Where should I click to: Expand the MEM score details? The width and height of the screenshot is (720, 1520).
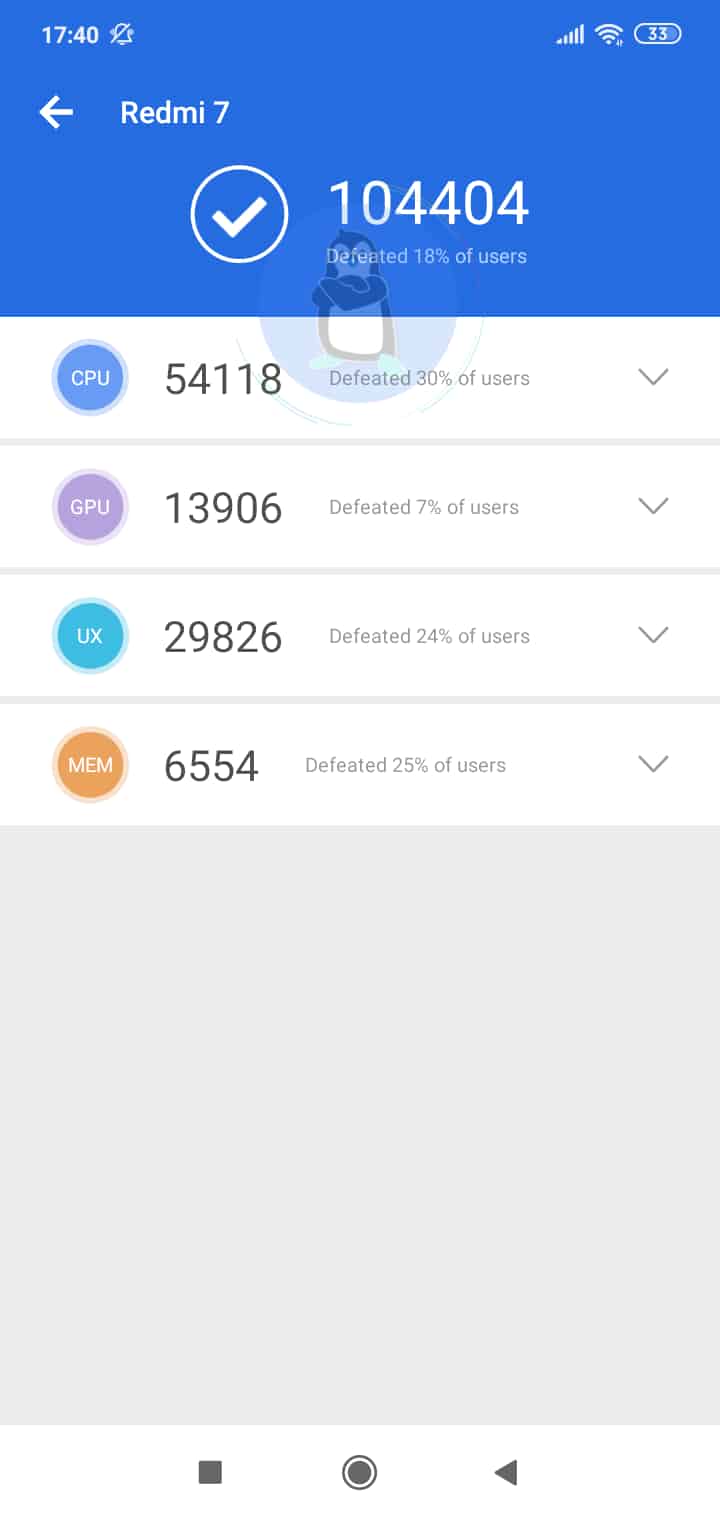click(x=653, y=764)
